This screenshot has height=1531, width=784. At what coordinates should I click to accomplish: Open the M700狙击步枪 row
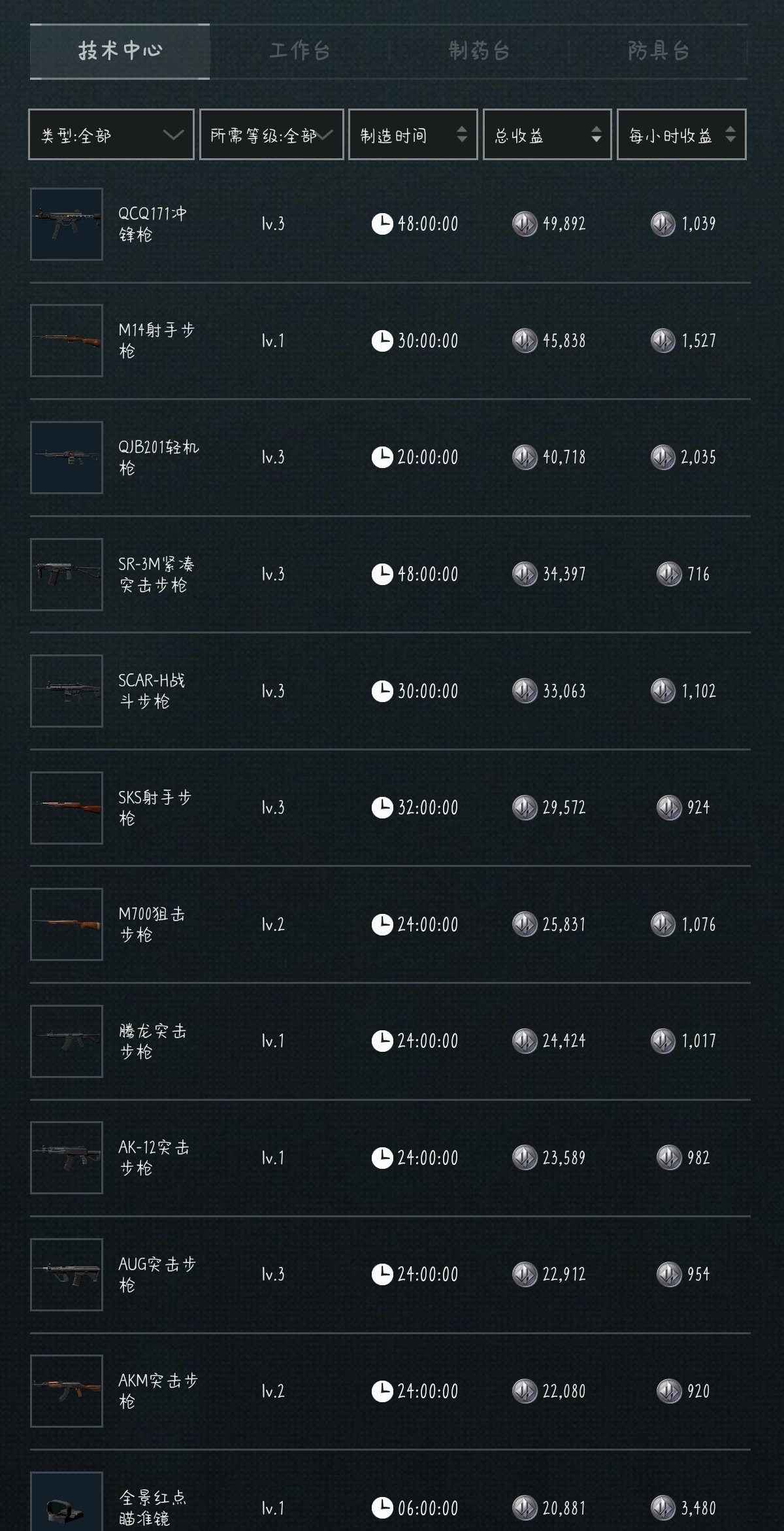coord(390,924)
